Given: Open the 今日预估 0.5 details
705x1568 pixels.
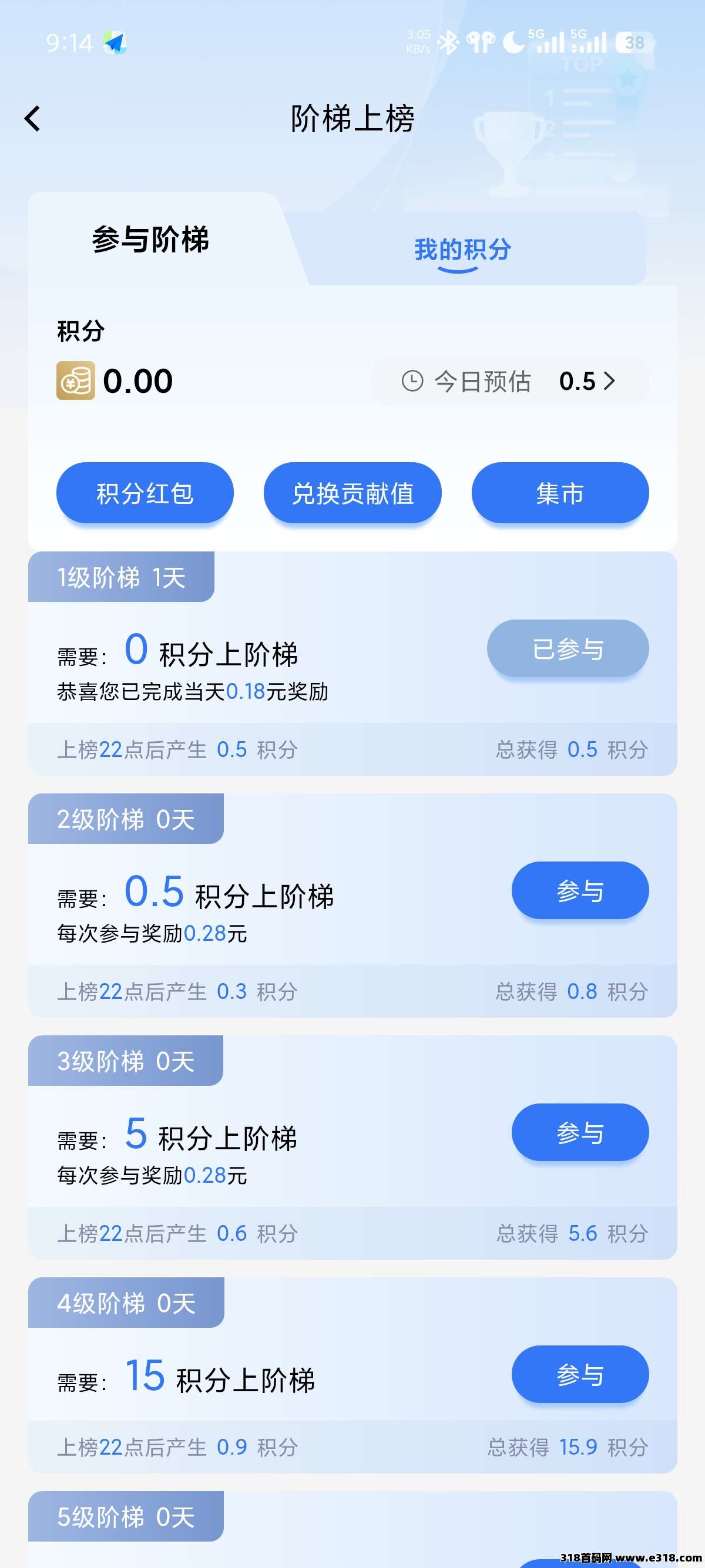Looking at the screenshot, I should 510,381.
